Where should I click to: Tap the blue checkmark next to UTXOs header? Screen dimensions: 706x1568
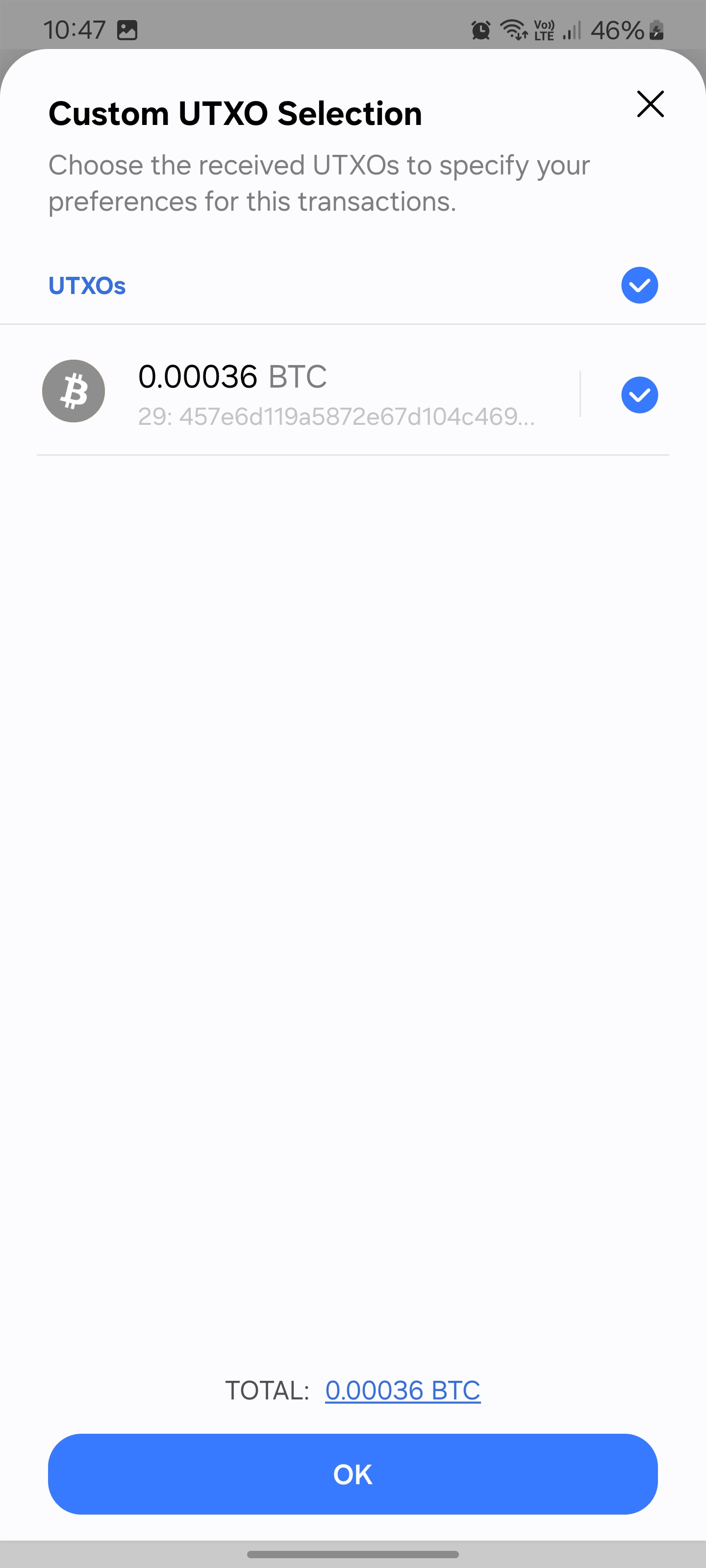click(x=639, y=285)
